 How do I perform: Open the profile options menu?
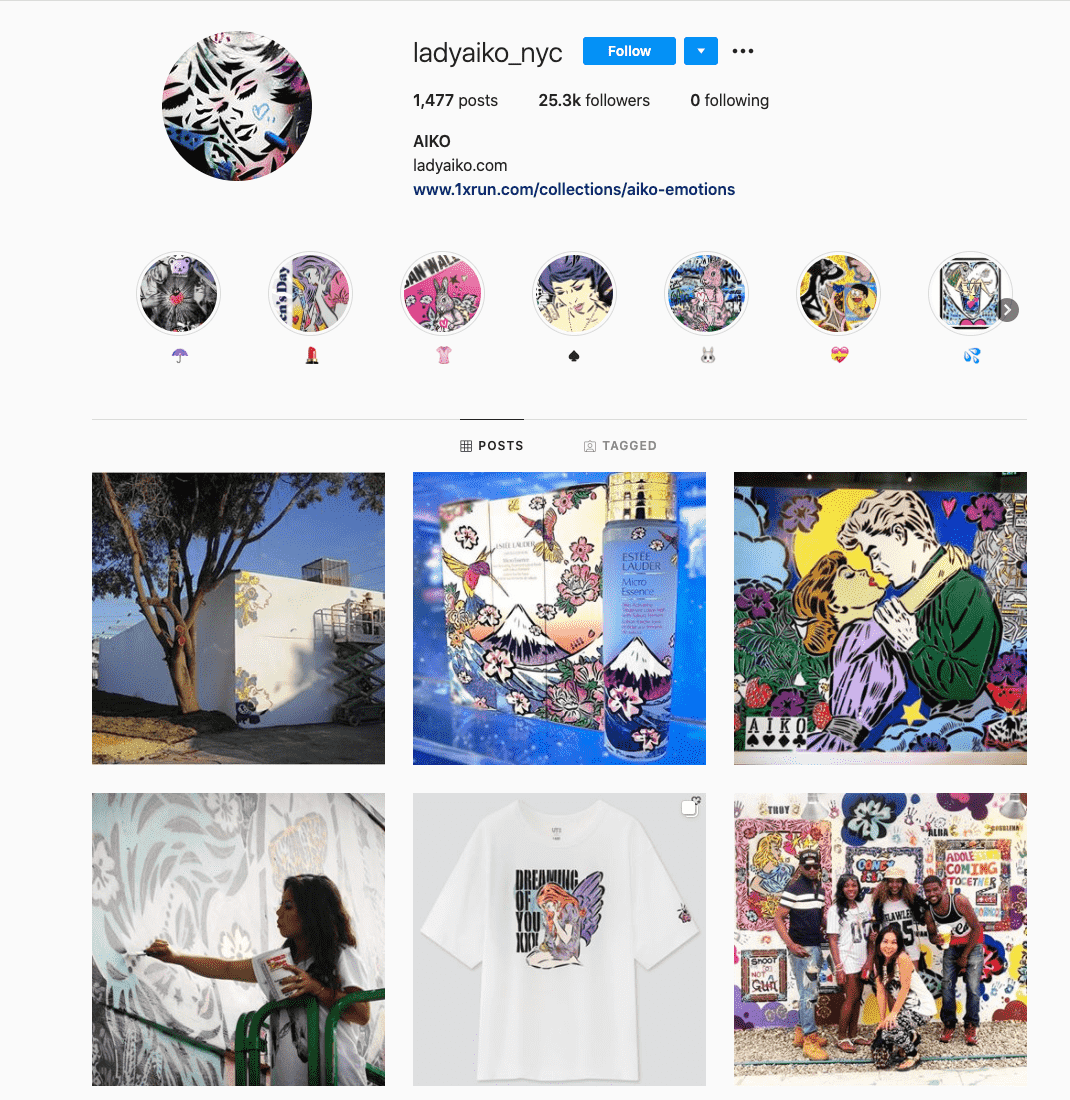(x=743, y=51)
